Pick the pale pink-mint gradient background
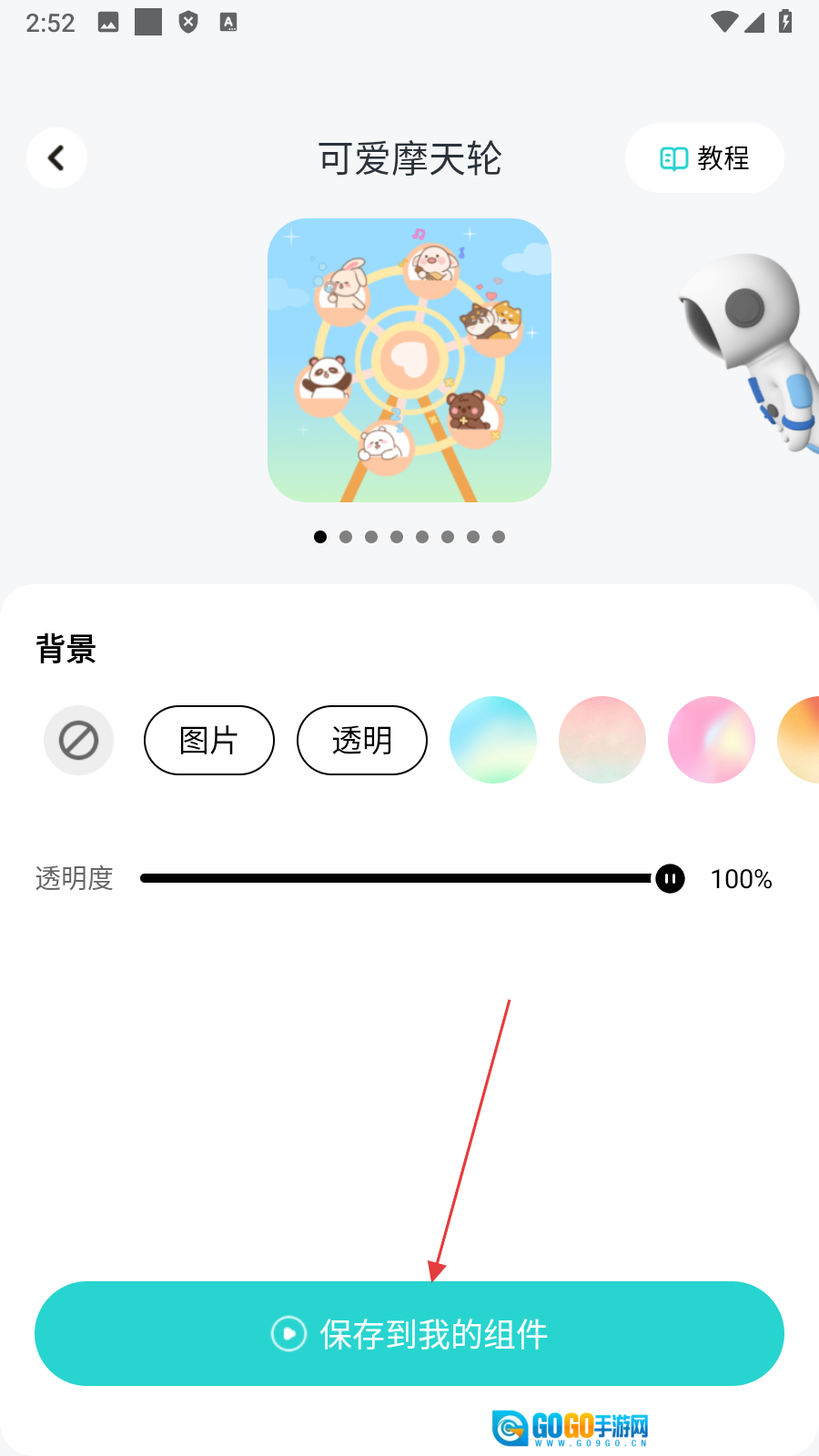Image resolution: width=819 pixels, height=1456 pixels. (602, 740)
